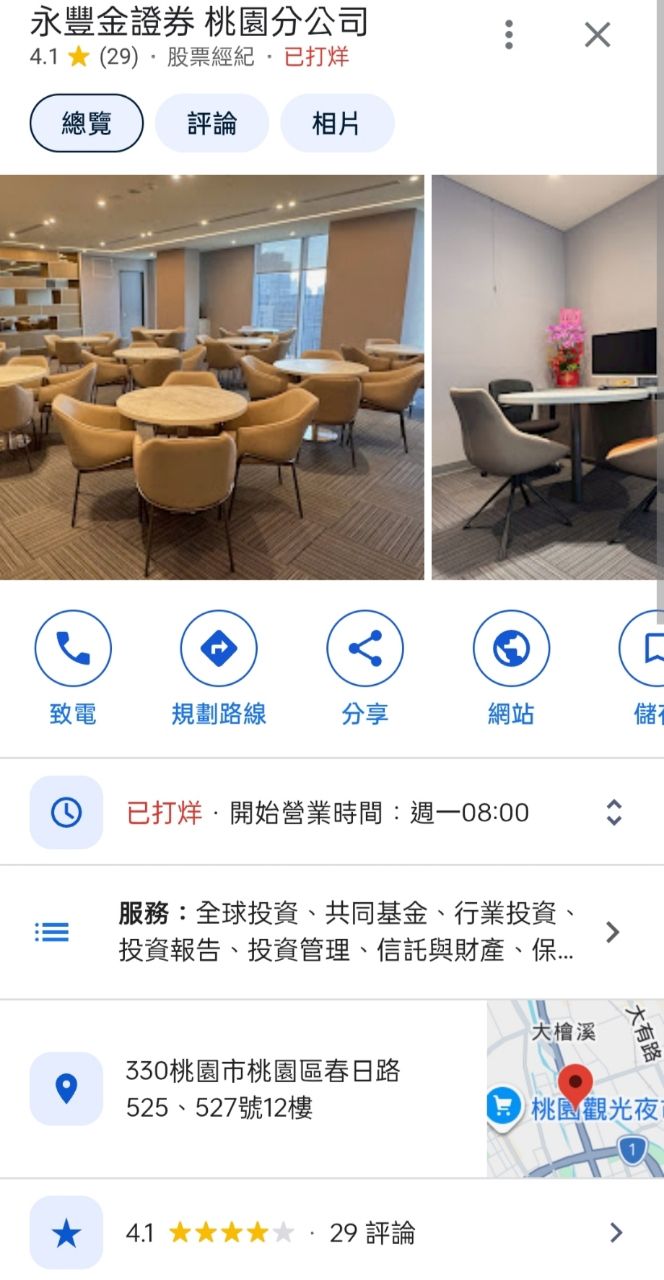
Task: Expand the business hours row
Action: (x=614, y=812)
